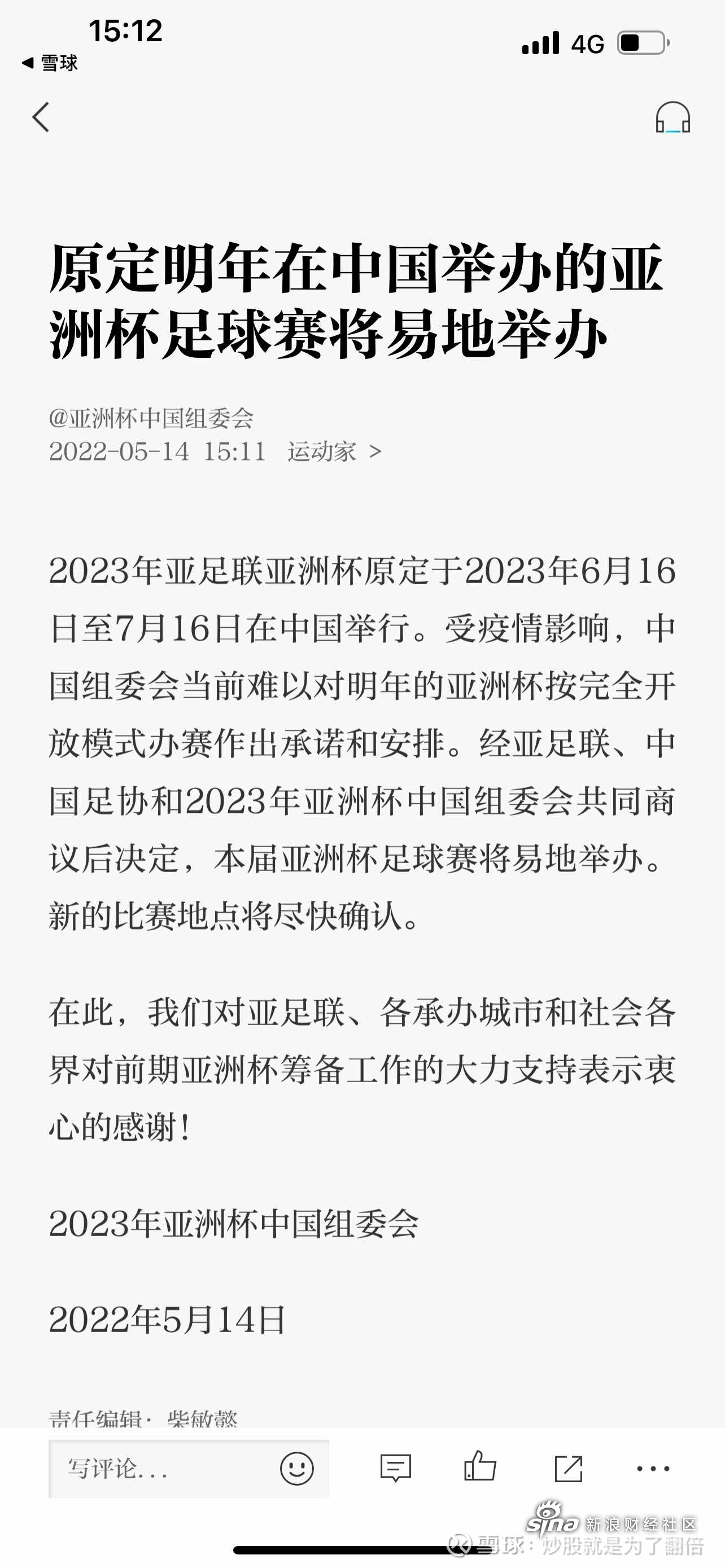
Task: View the comments via the speech-bubble icon
Action: (396, 1468)
